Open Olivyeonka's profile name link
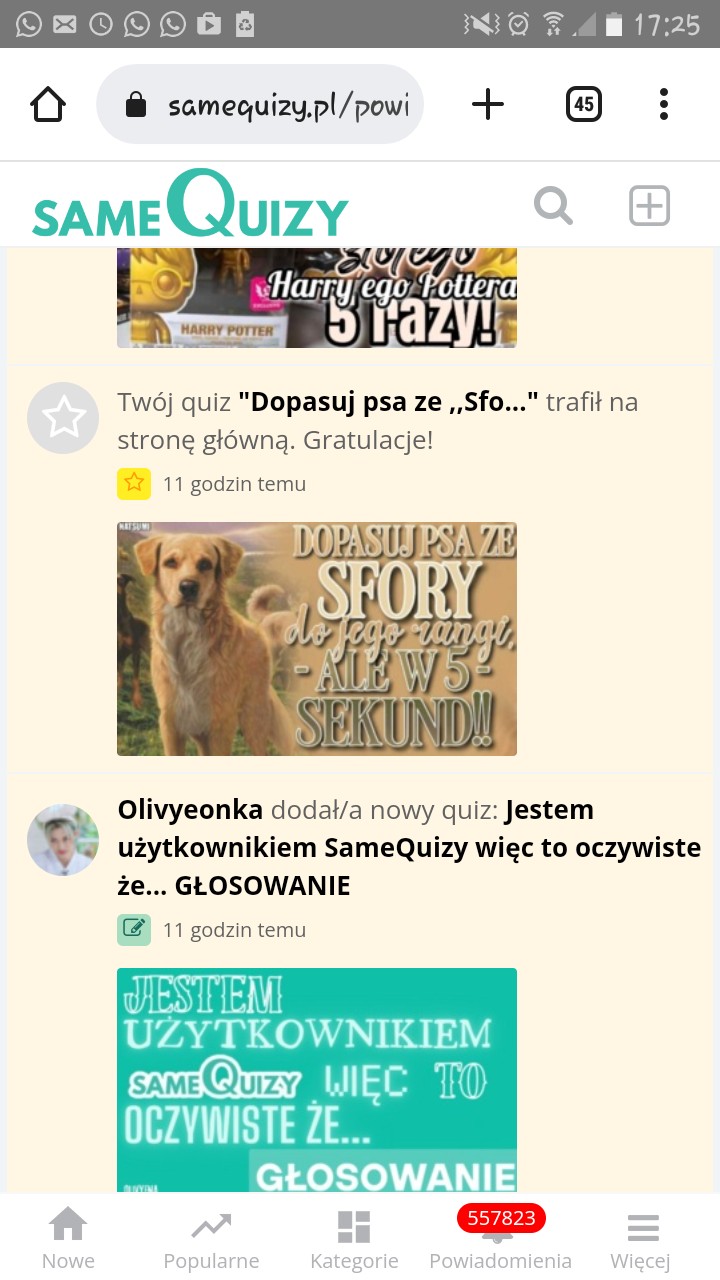 coord(190,810)
